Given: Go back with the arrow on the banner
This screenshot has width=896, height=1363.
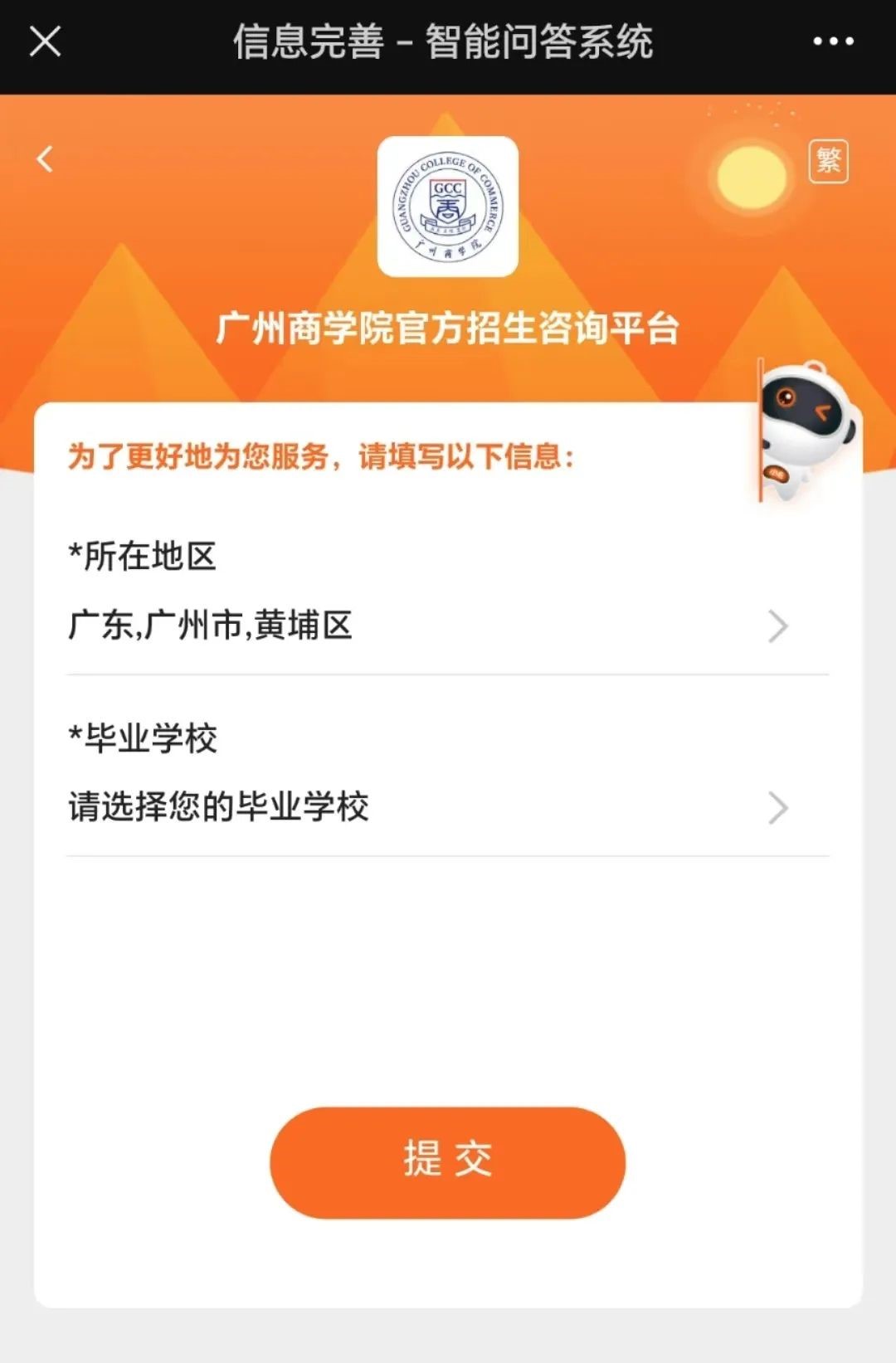Looking at the screenshot, I should 45,158.
